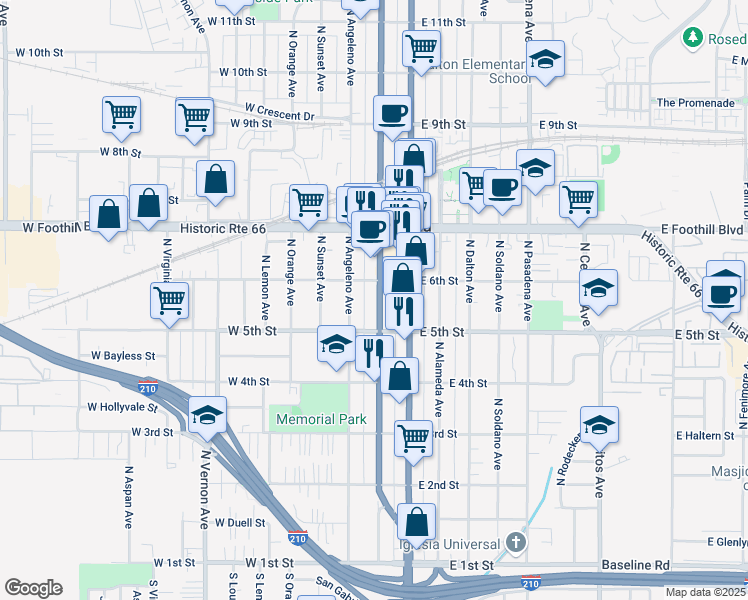The height and width of the screenshot is (600, 748).
Task: Open the shopping cart marker near N Sunset Ave
Action: tap(309, 202)
